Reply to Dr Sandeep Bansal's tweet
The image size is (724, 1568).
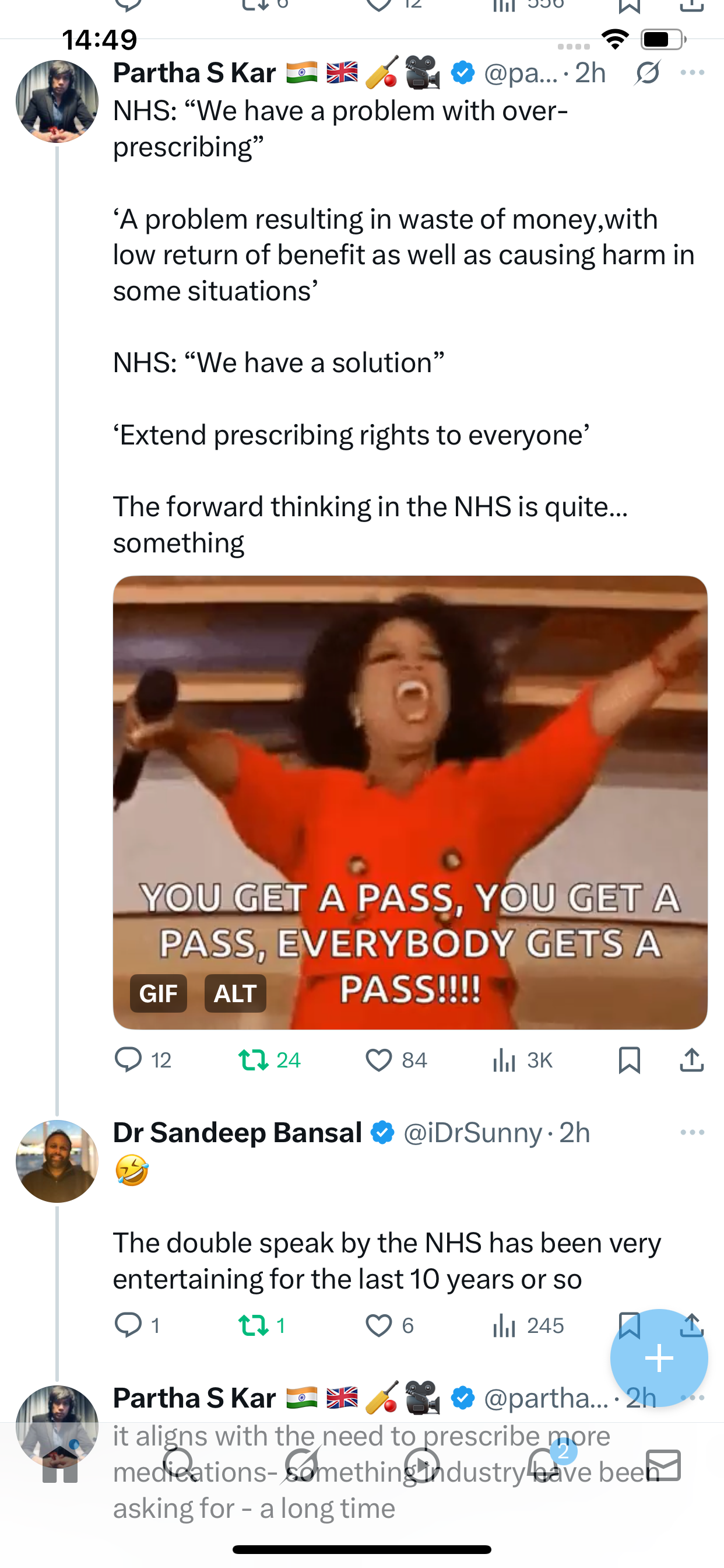coord(128,1325)
